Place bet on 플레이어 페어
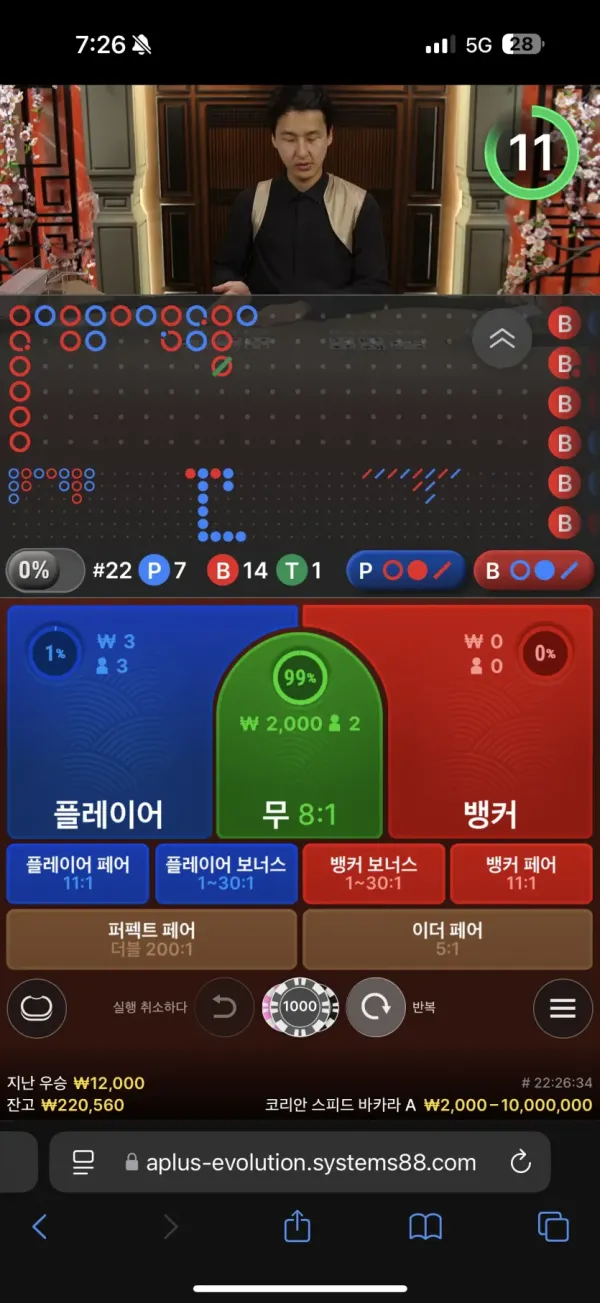Image resolution: width=600 pixels, height=1303 pixels. pyautogui.click(x=78, y=873)
